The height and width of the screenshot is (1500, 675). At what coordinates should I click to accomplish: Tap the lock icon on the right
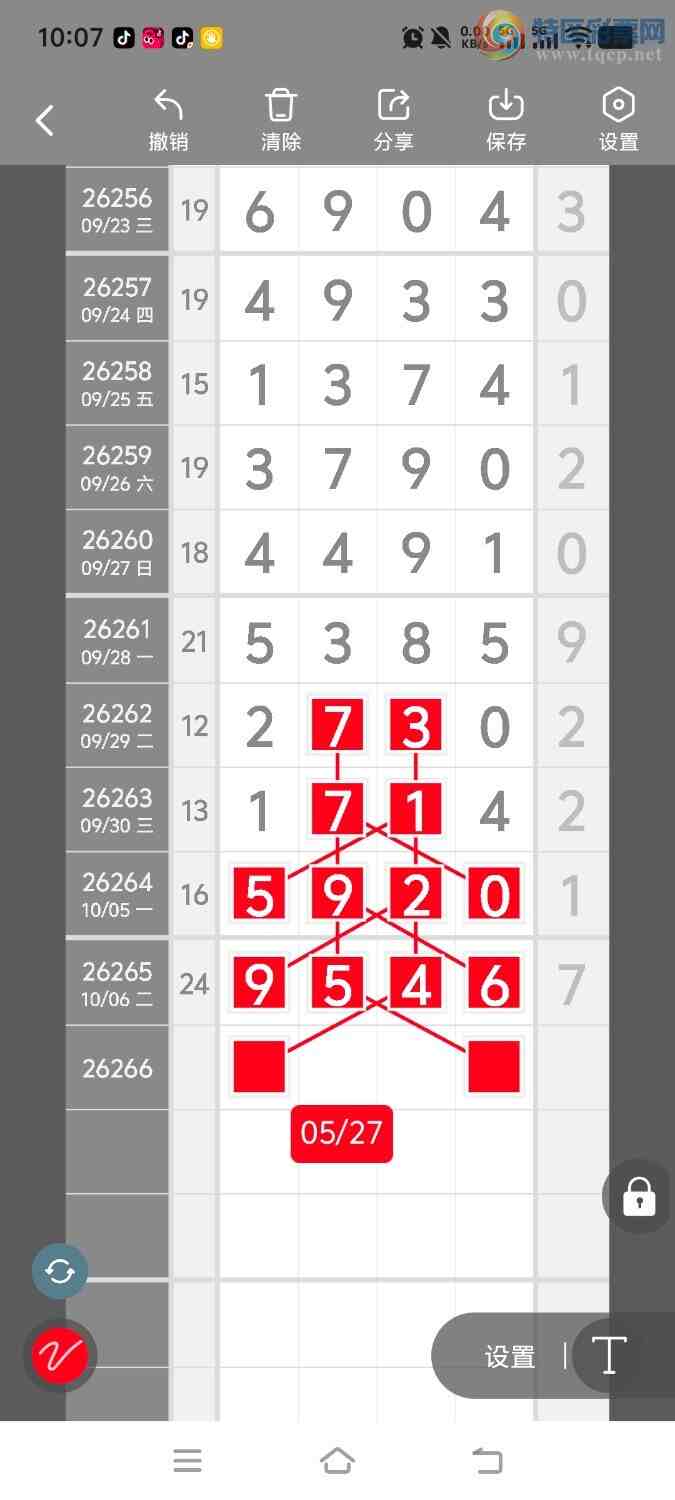point(639,1196)
